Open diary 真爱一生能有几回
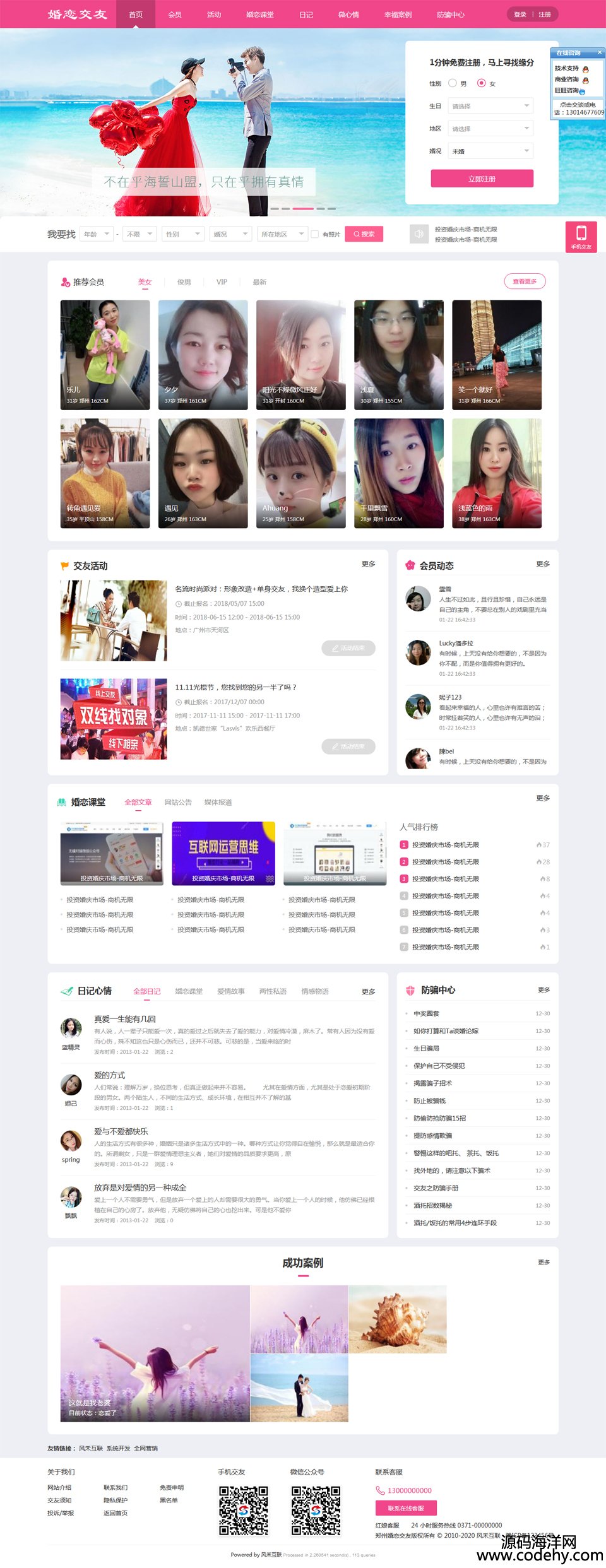The image size is (606, 1568). pos(125,1019)
